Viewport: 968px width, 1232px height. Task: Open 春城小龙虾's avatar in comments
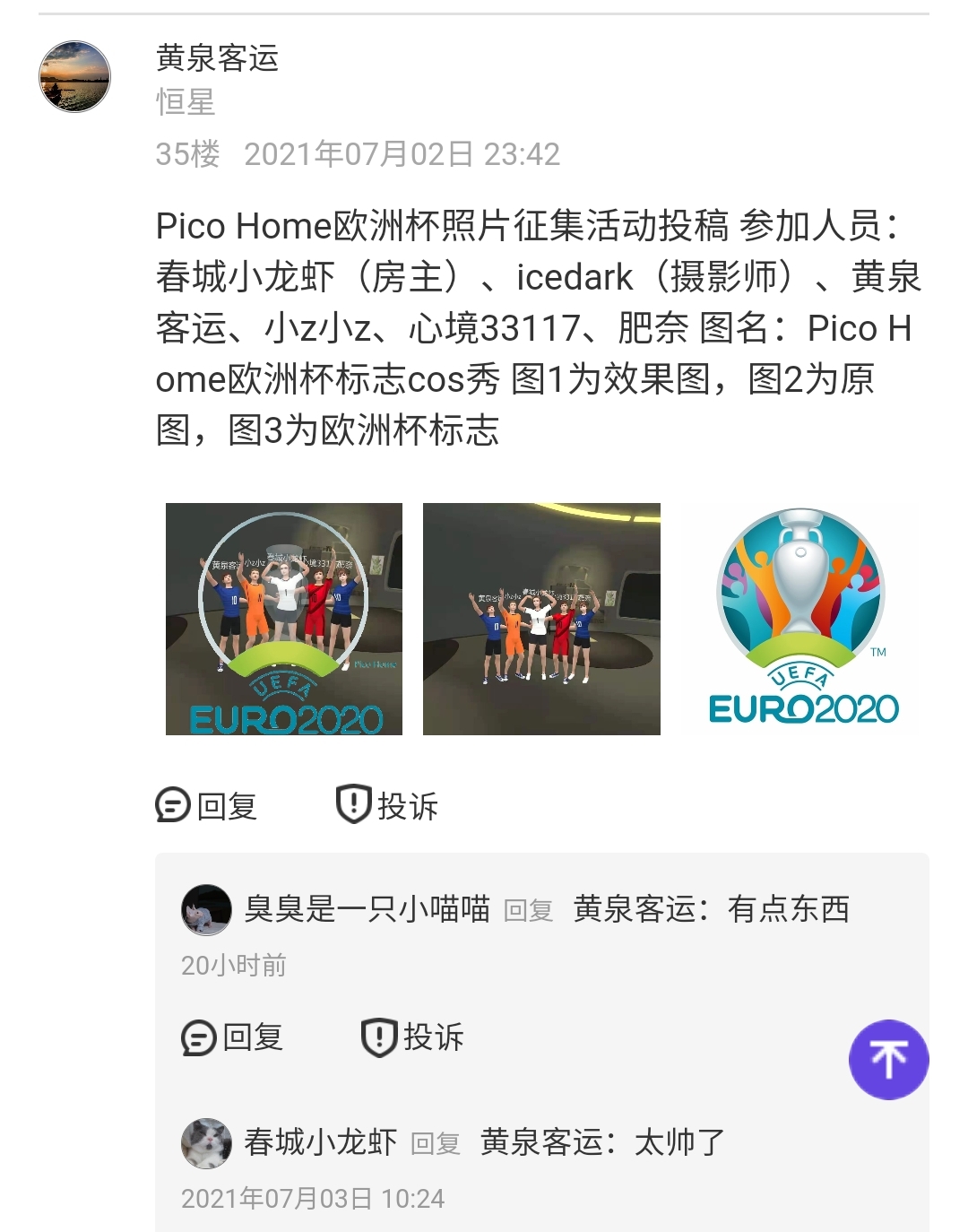(207, 1143)
